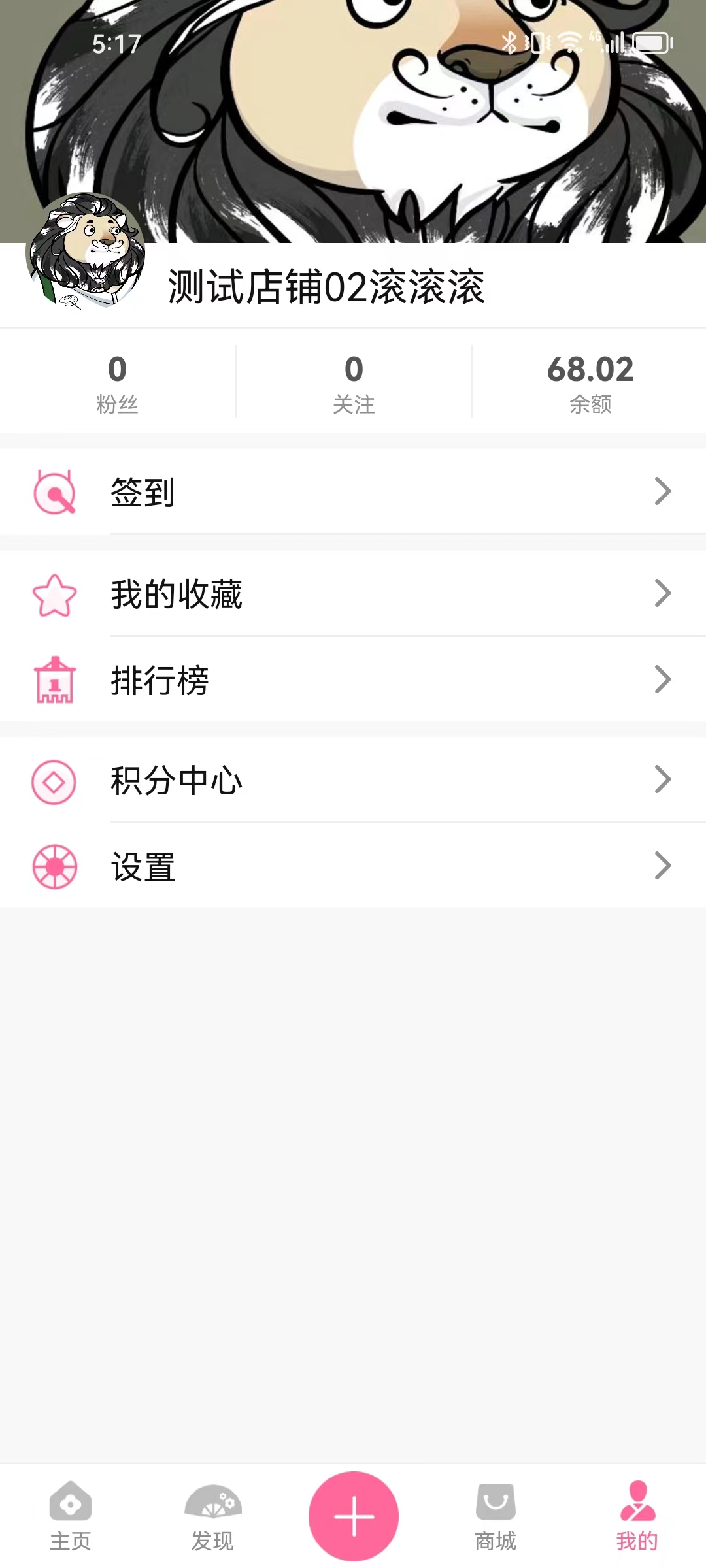Viewport: 706px width, 1568px height.
Task: View the 排行榜 leaderboard
Action: tap(353, 680)
